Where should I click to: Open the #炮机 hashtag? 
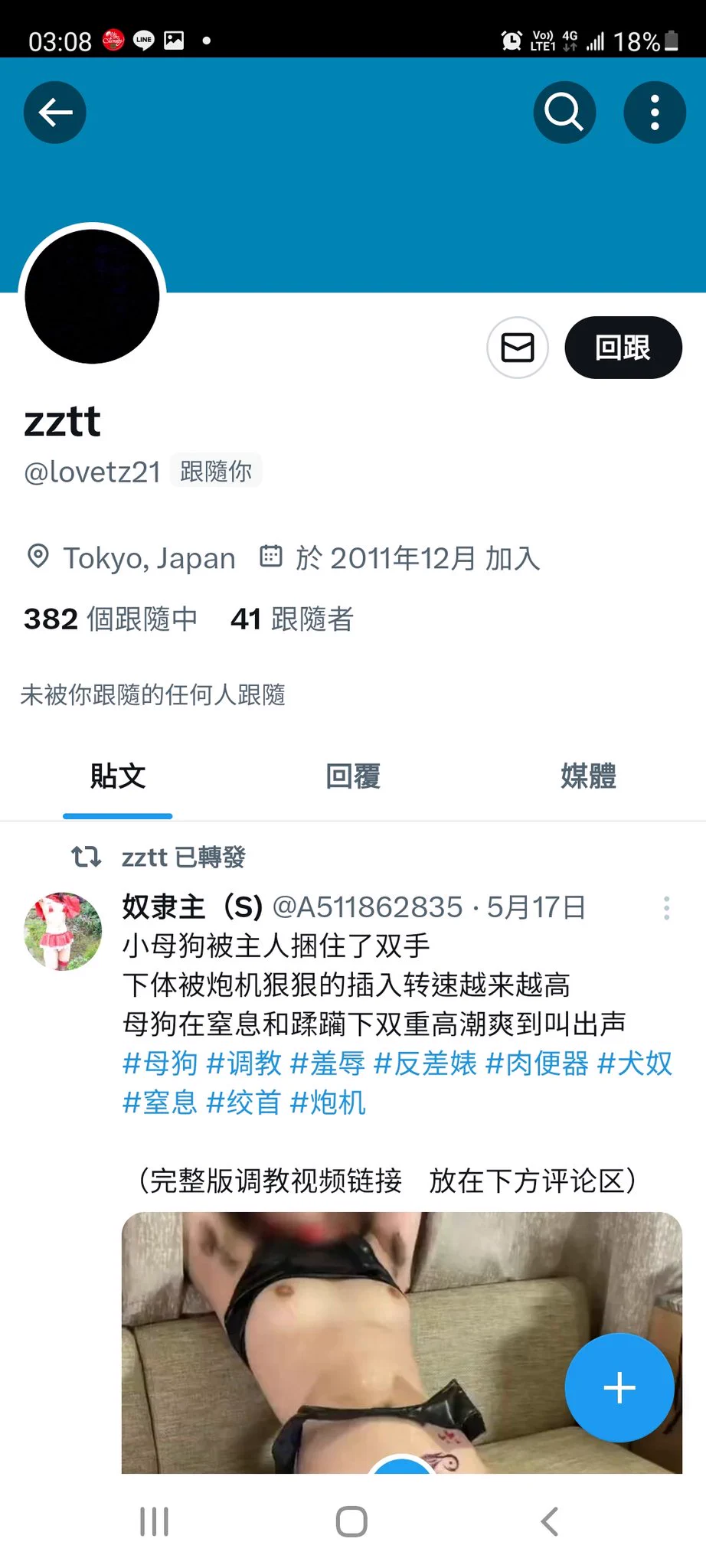pos(328,1103)
